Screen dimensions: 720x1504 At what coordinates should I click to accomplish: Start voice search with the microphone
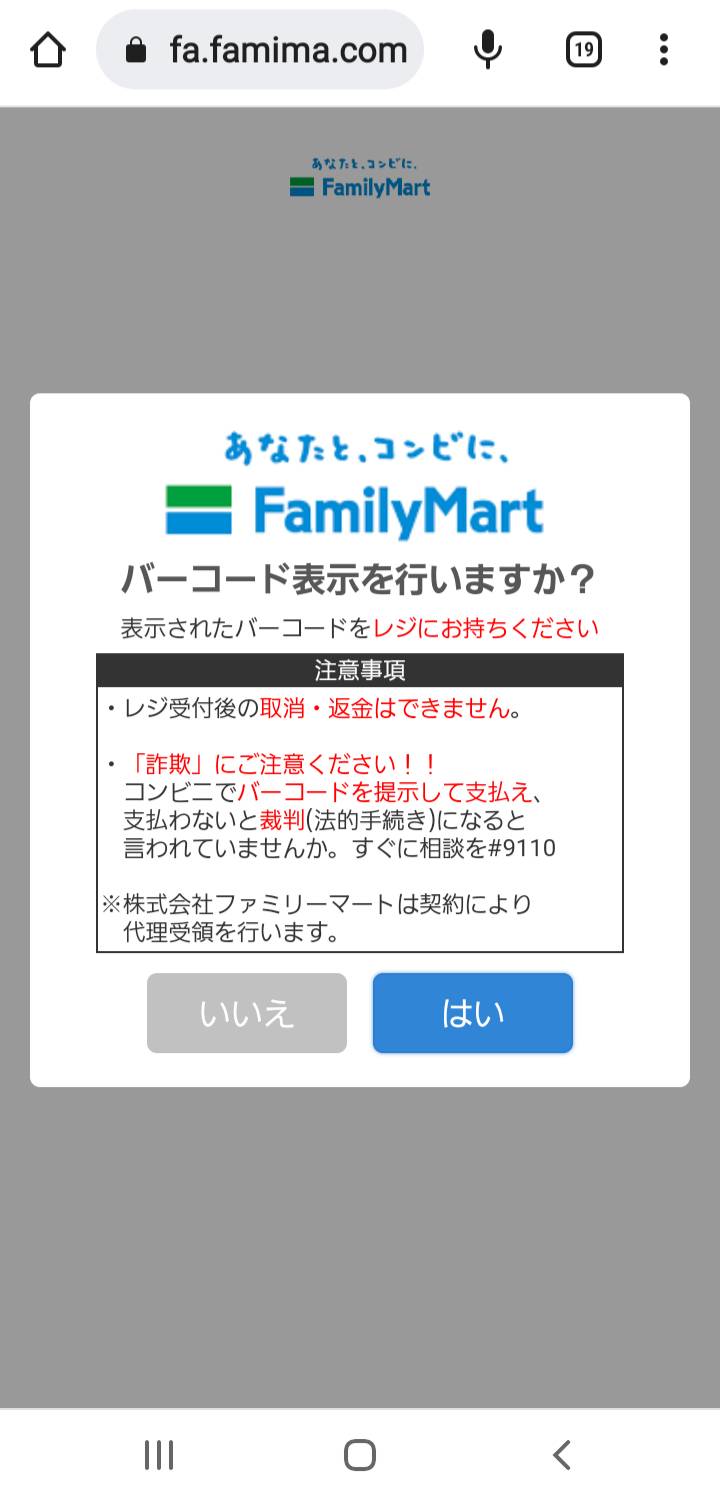point(487,50)
